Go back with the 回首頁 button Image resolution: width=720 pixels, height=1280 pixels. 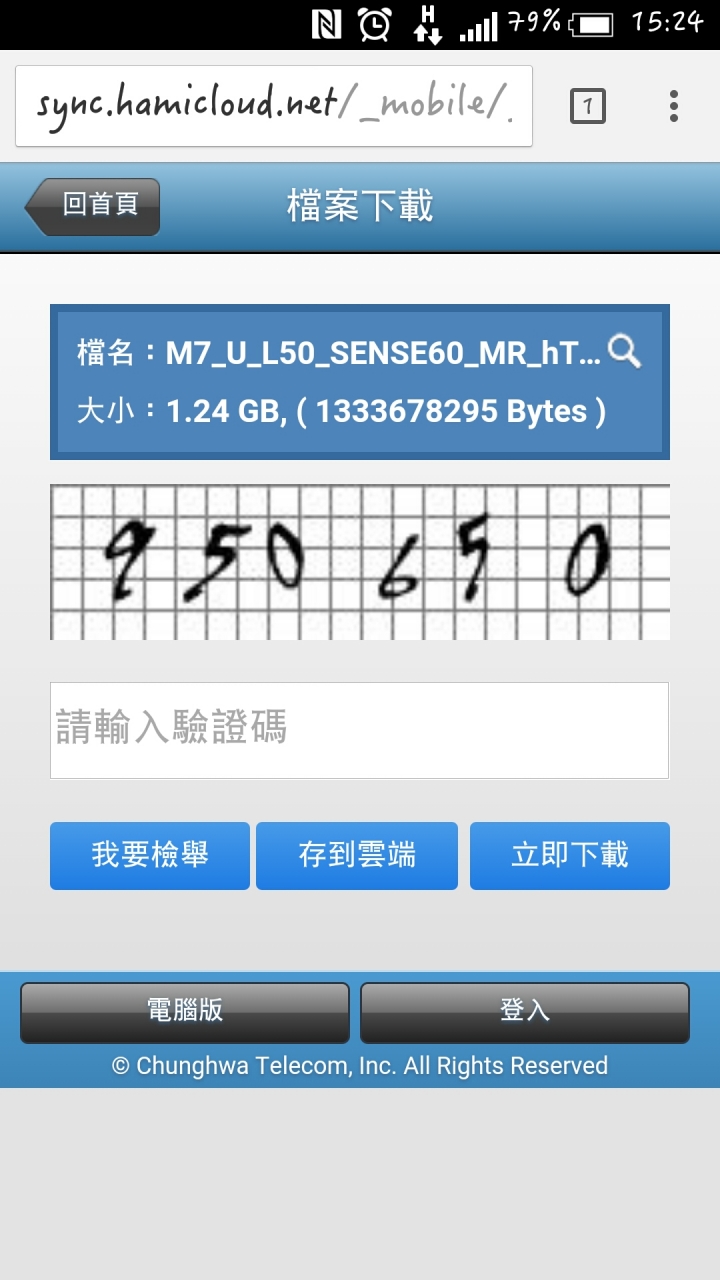(x=94, y=206)
